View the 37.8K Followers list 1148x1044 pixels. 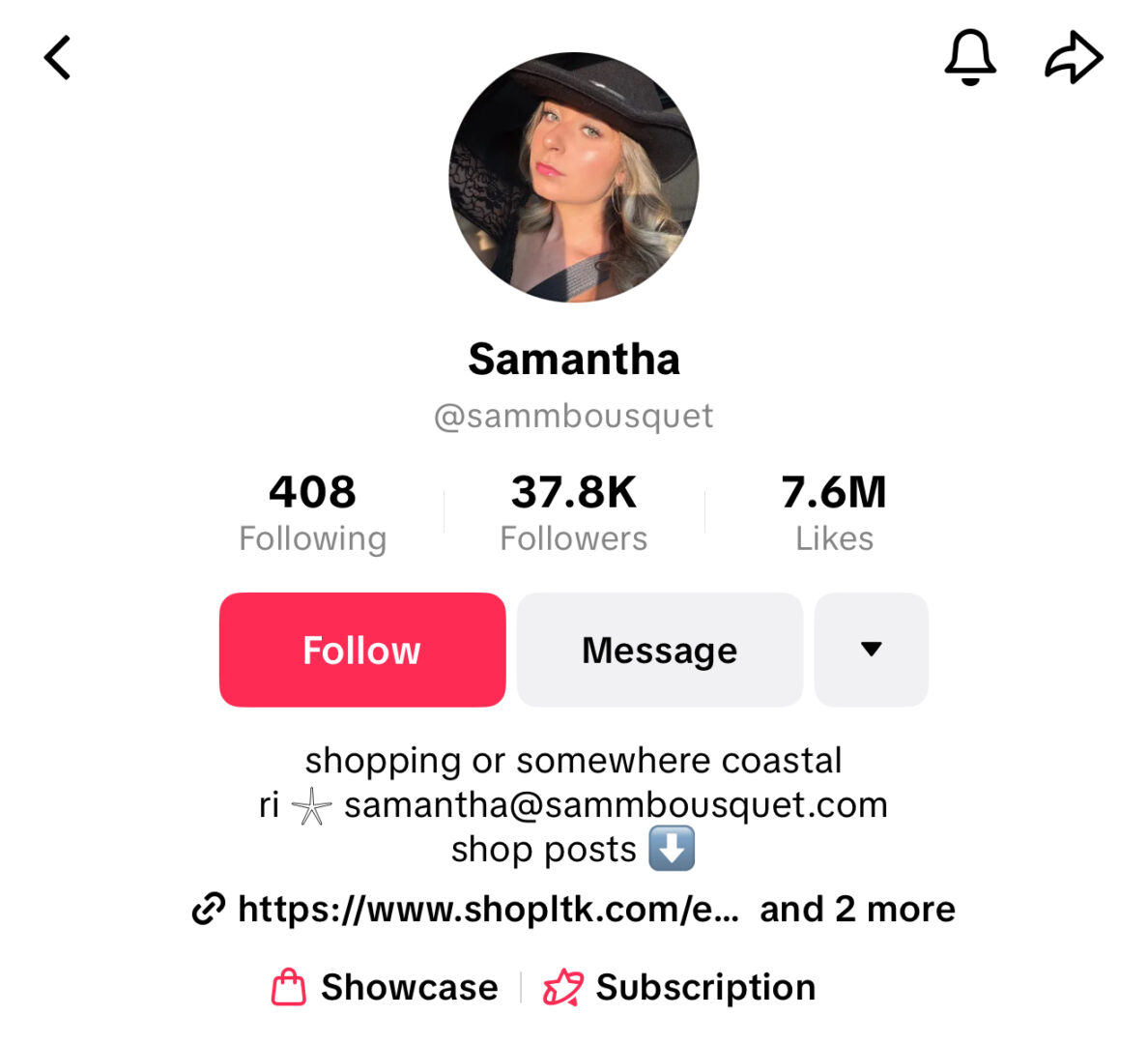574,513
